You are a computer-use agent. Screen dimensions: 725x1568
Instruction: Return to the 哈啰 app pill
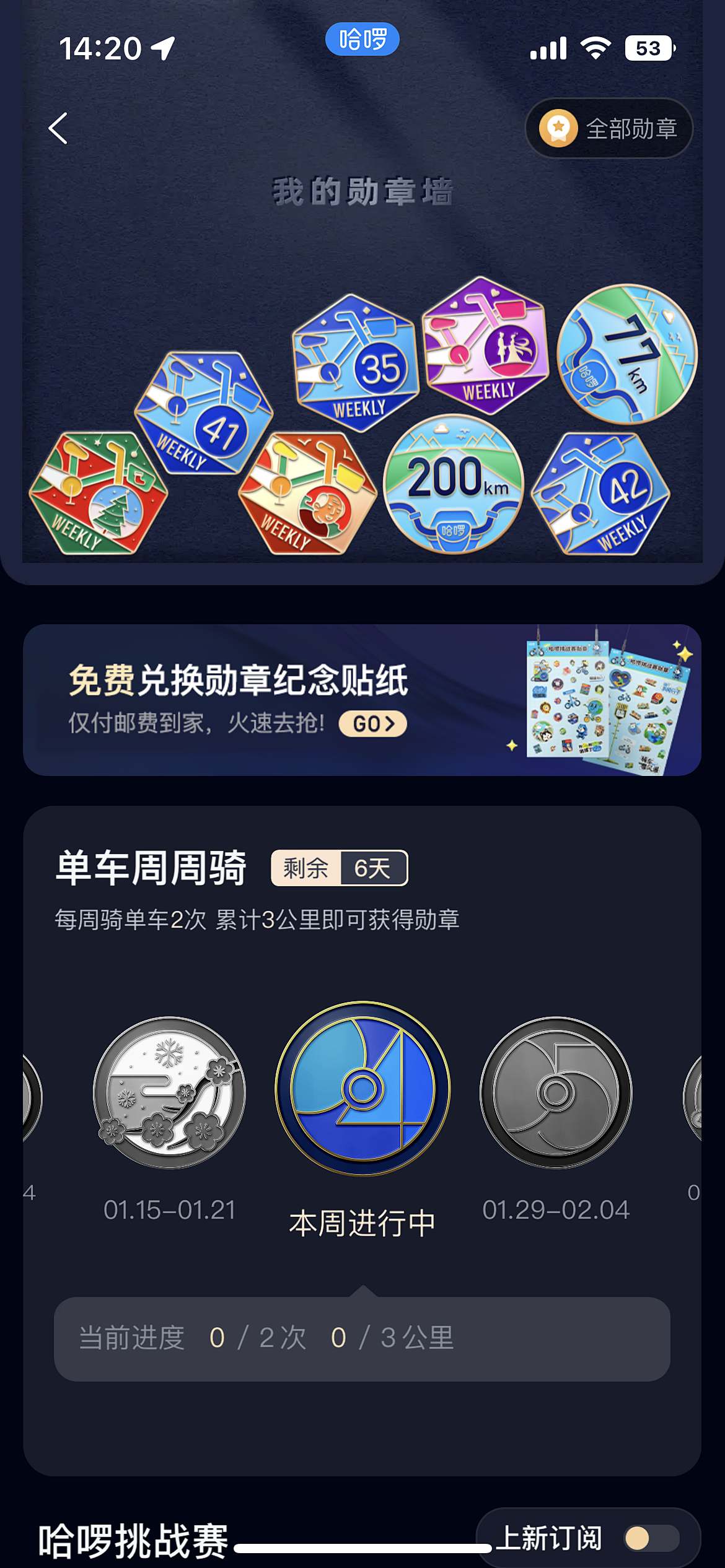click(x=362, y=40)
